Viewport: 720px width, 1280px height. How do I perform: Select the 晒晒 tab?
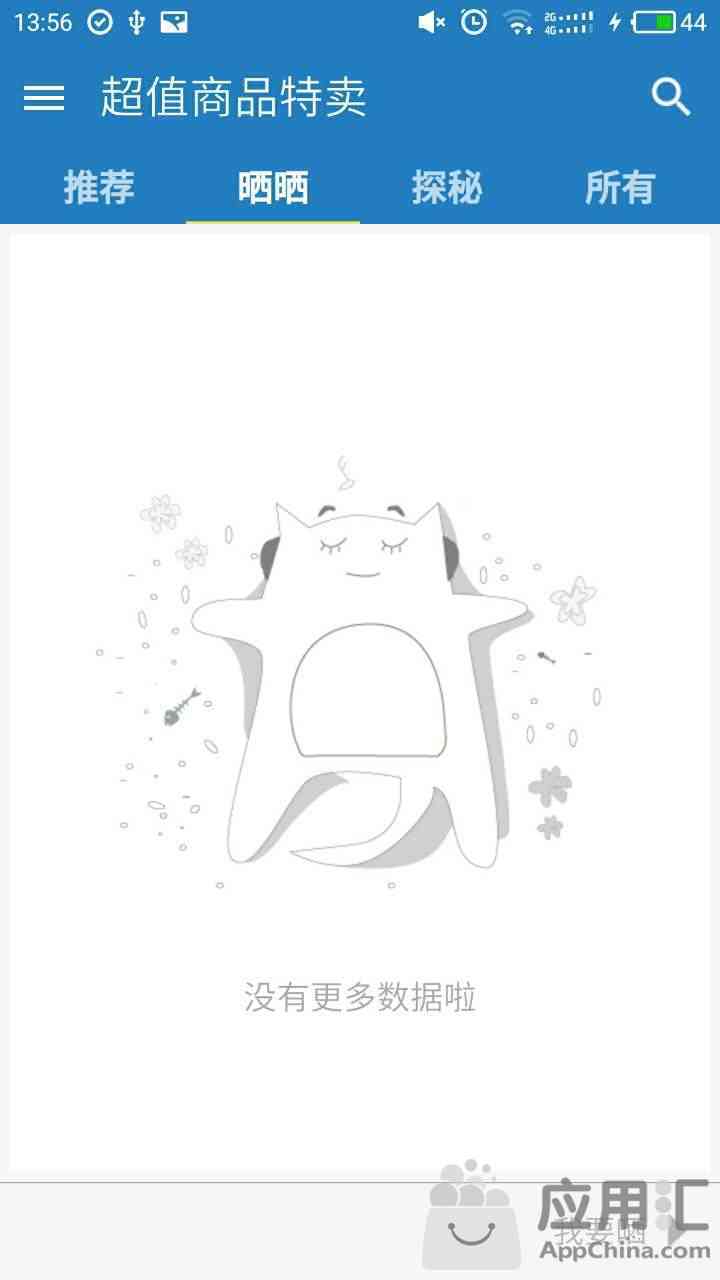(x=273, y=187)
